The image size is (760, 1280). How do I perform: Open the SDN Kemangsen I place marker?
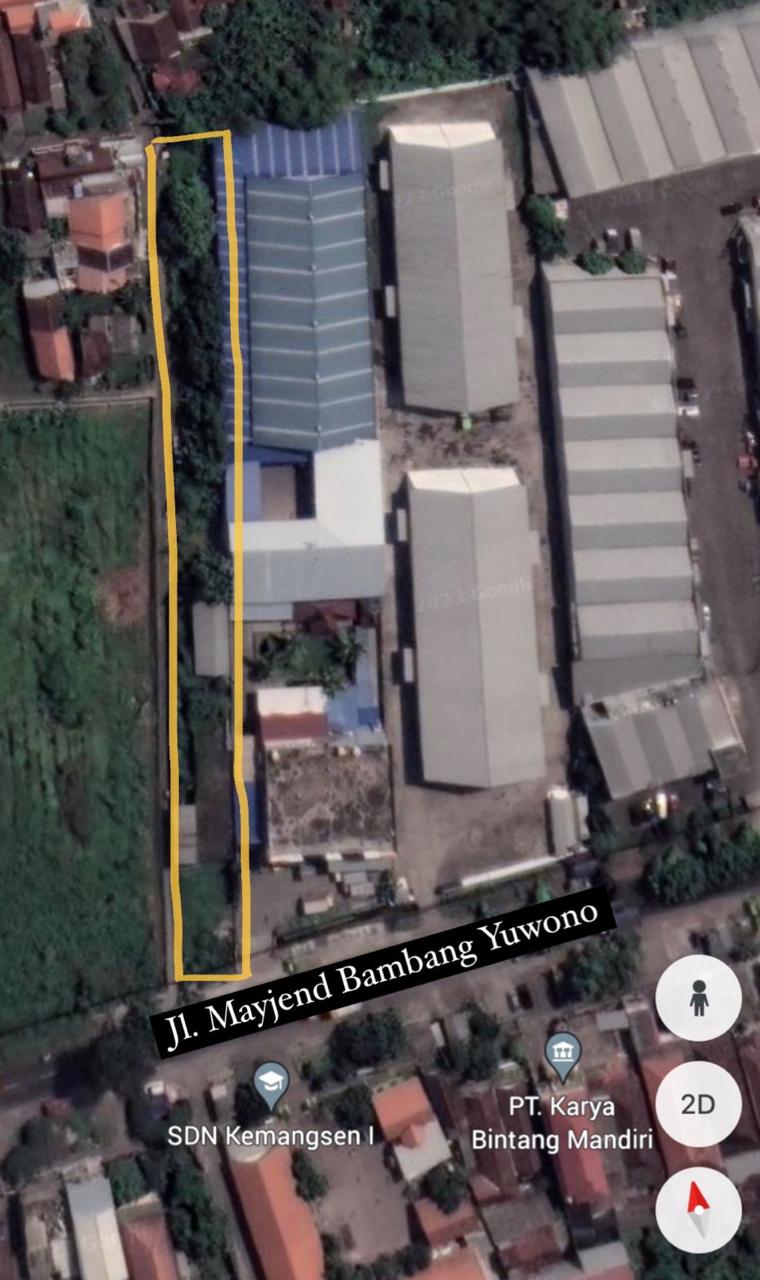271,1083
